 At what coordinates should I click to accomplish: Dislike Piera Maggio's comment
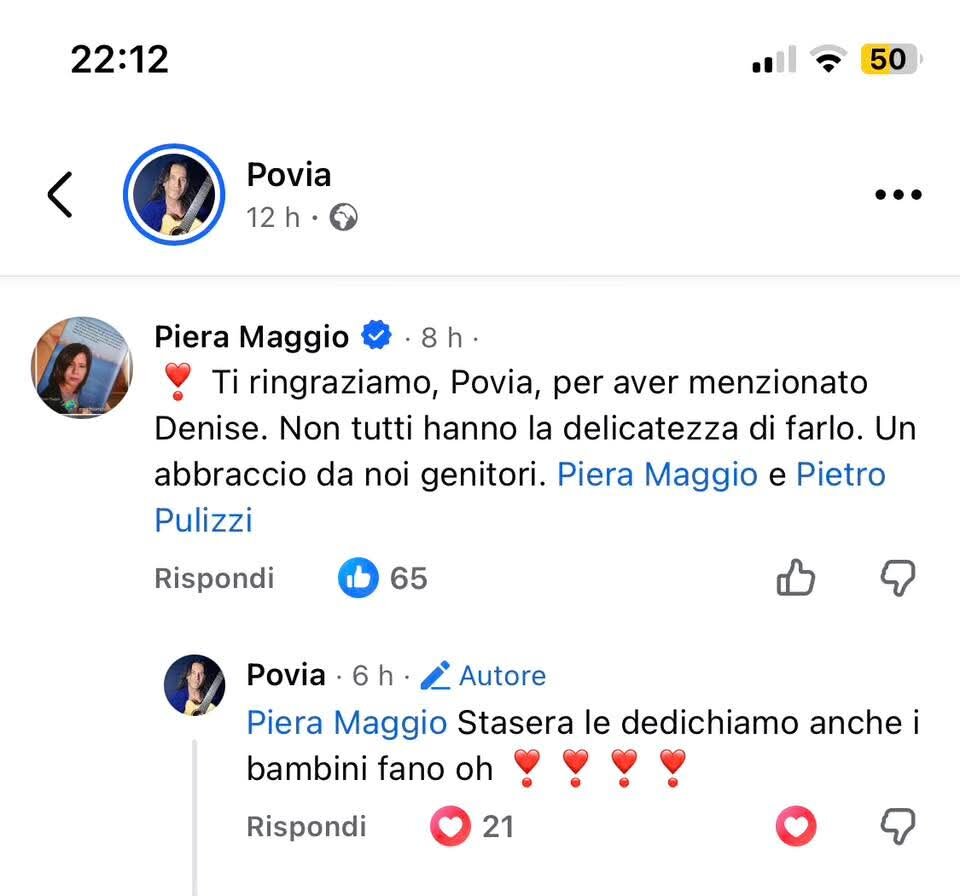coord(896,577)
